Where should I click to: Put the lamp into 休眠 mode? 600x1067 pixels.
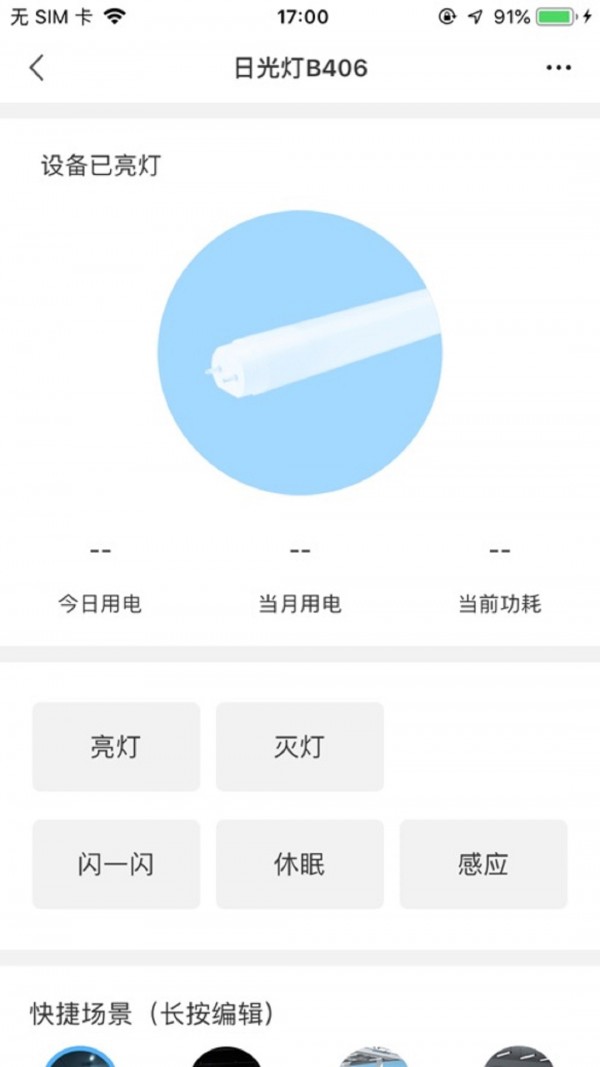[300, 864]
